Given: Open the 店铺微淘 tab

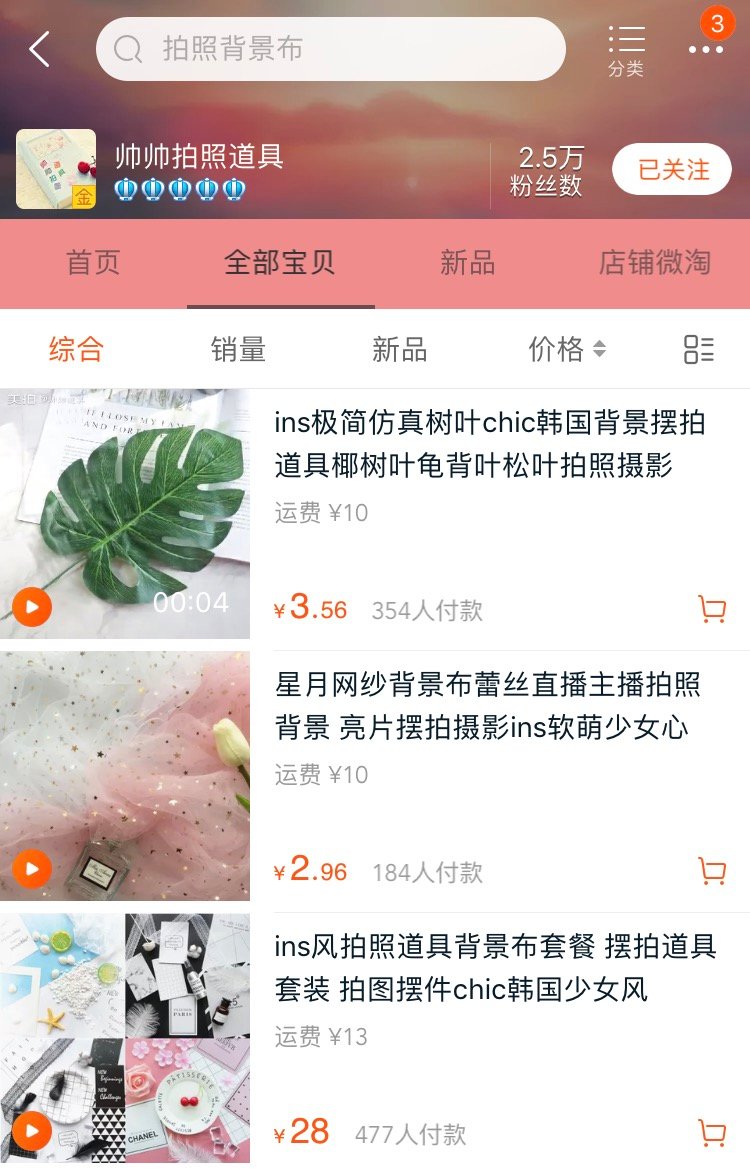Looking at the screenshot, I should pos(654,263).
